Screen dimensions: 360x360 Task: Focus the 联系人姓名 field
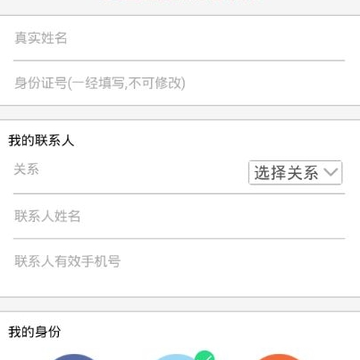tap(179, 216)
